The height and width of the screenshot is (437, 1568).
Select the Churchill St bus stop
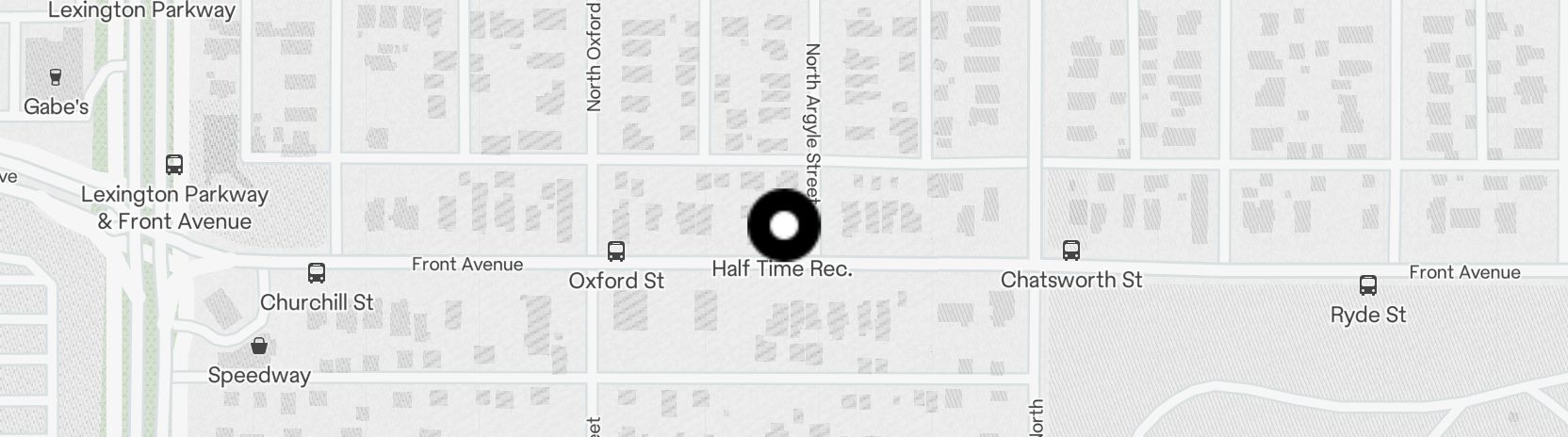(x=317, y=273)
